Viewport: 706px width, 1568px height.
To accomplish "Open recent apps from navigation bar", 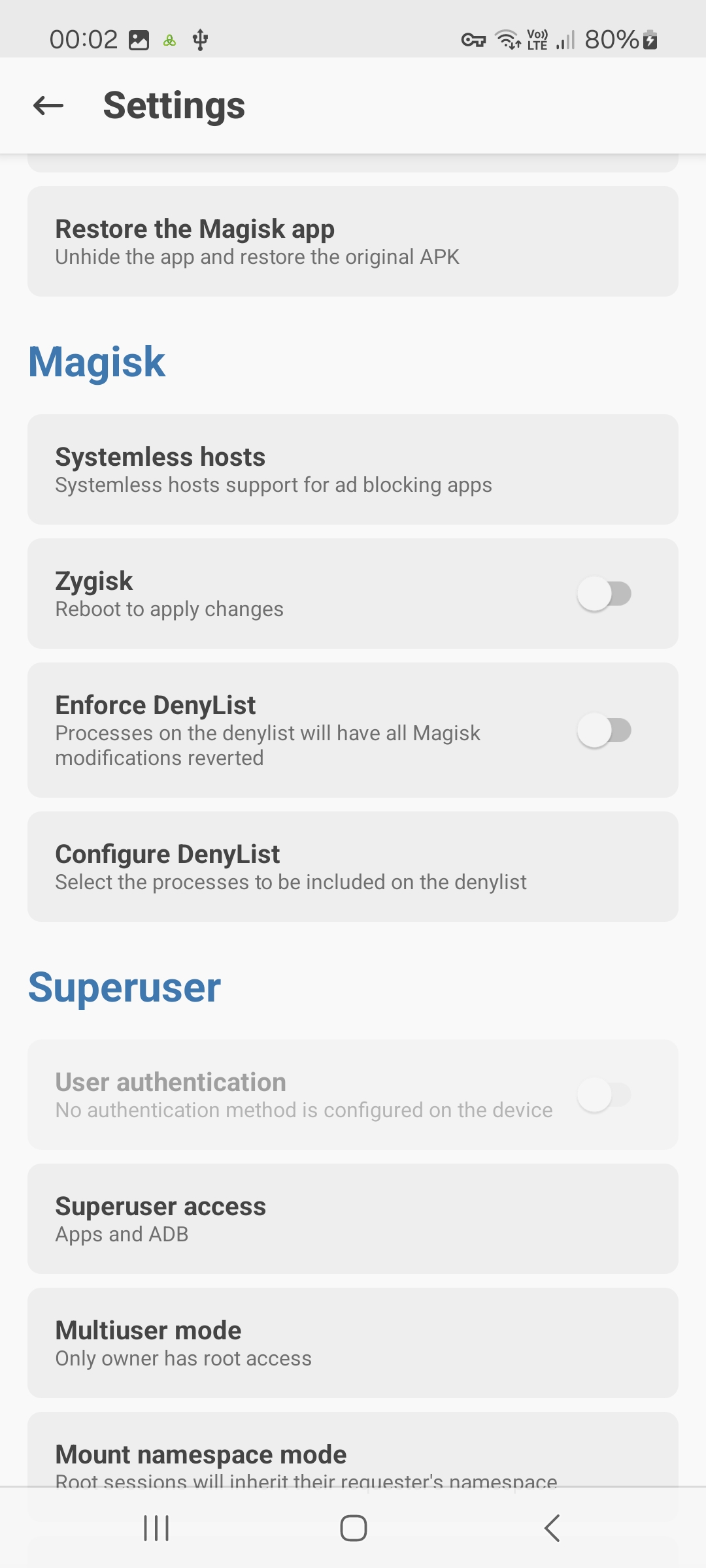I will (156, 1528).
